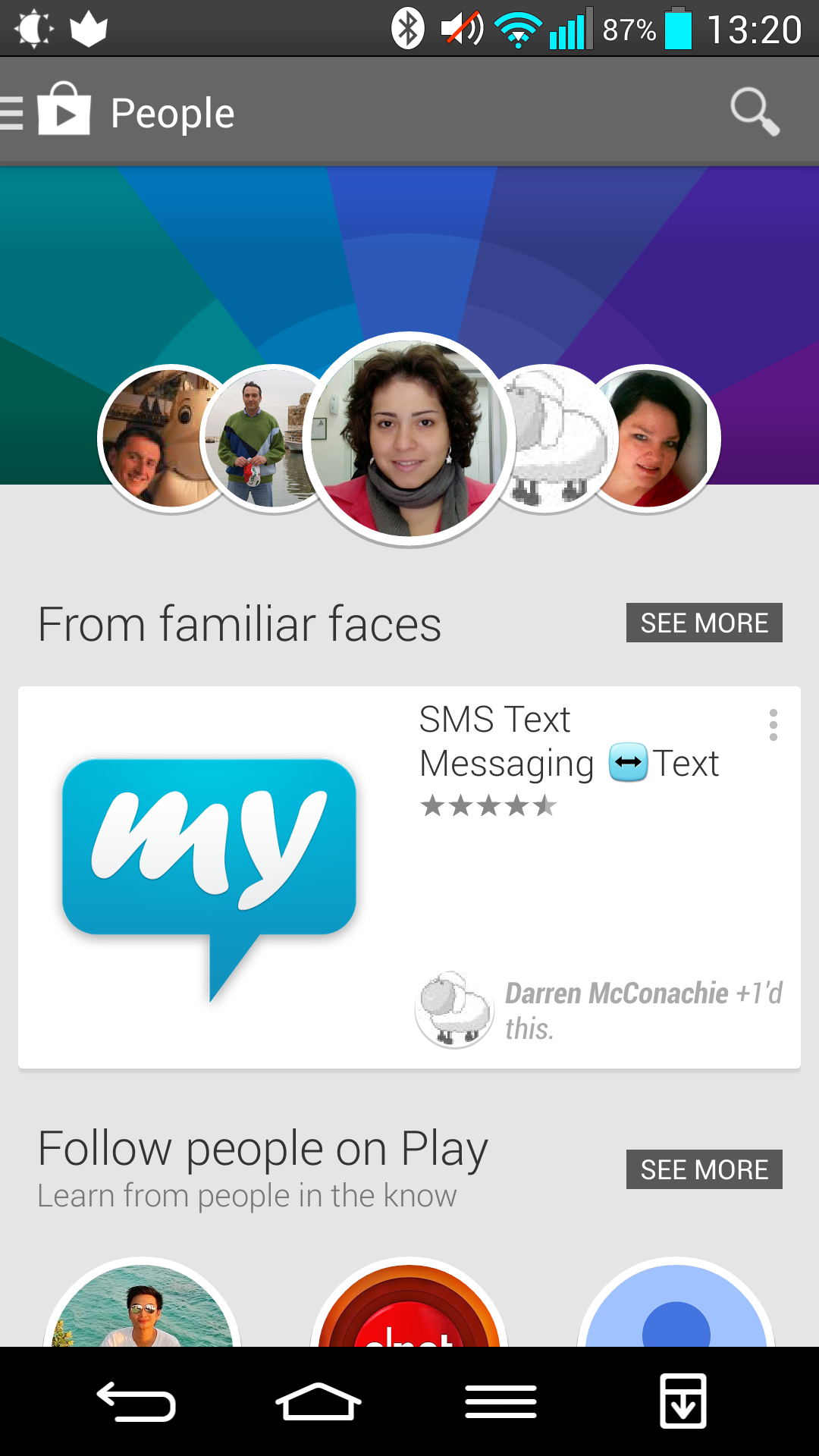This screenshot has width=819, height=1456.
Task: Open the navigation drawer hamburger icon
Action: click(9, 111)
